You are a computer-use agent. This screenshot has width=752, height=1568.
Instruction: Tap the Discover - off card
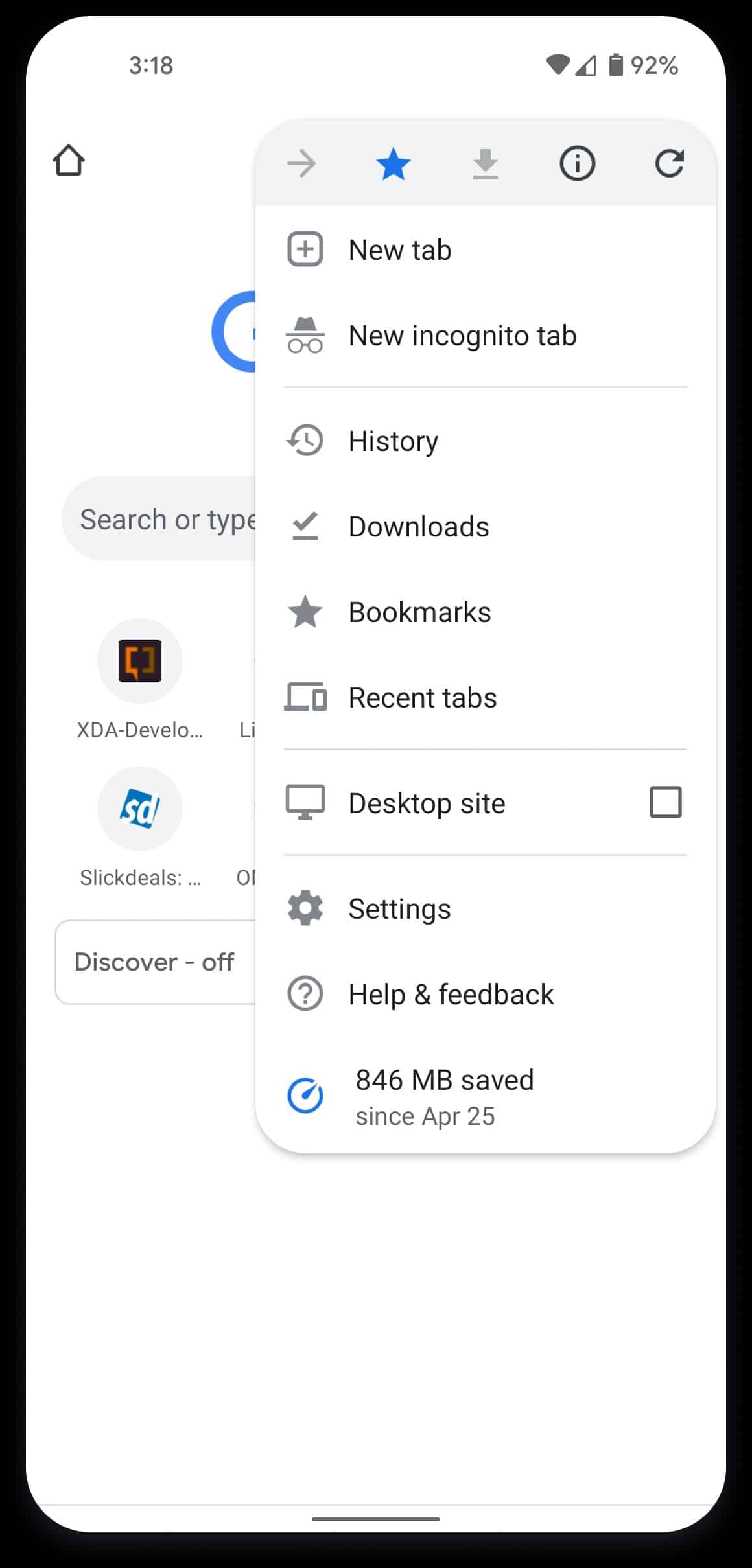[x=156, y=962]
